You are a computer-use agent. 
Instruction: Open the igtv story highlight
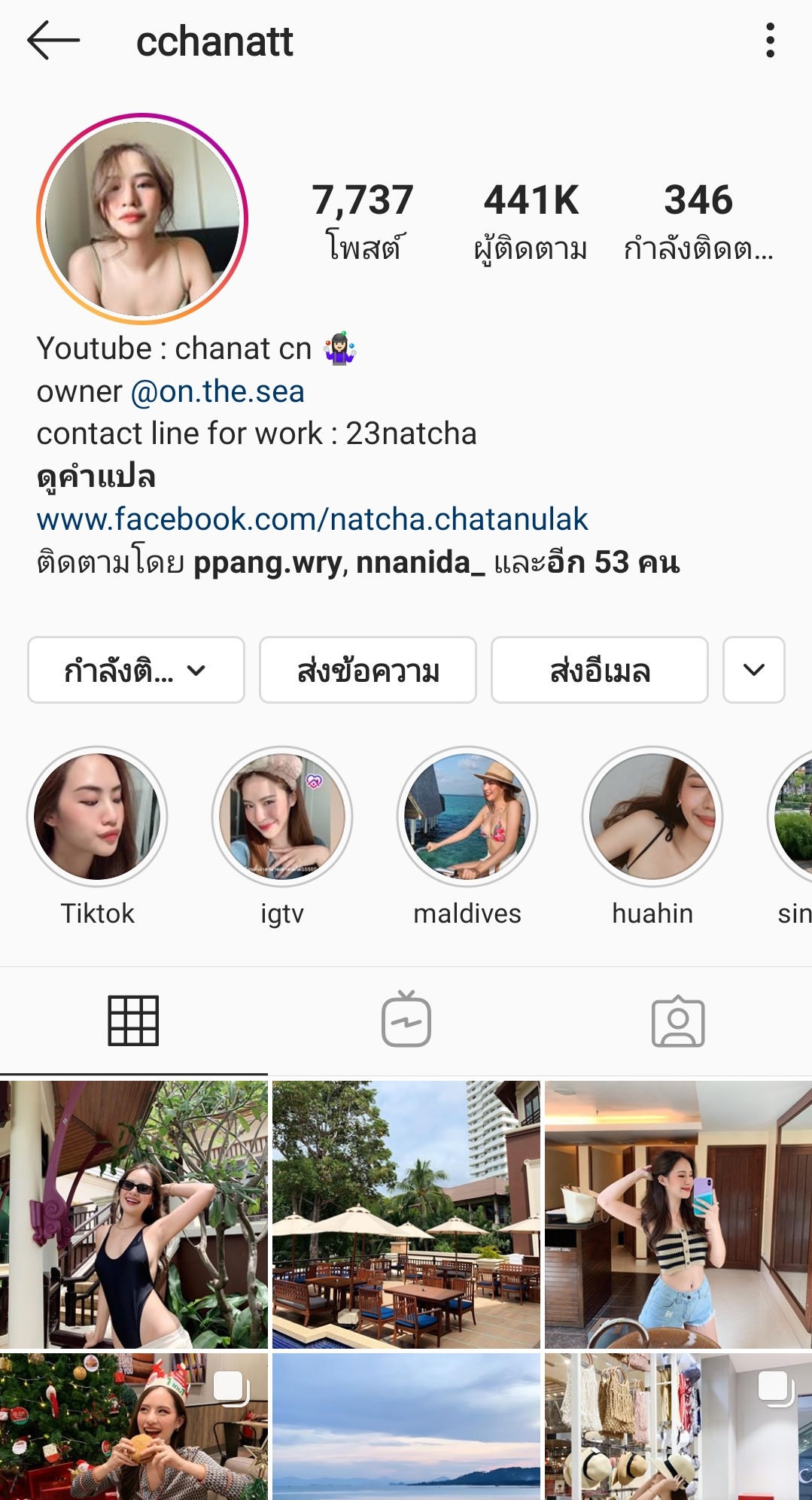(282, 817)
